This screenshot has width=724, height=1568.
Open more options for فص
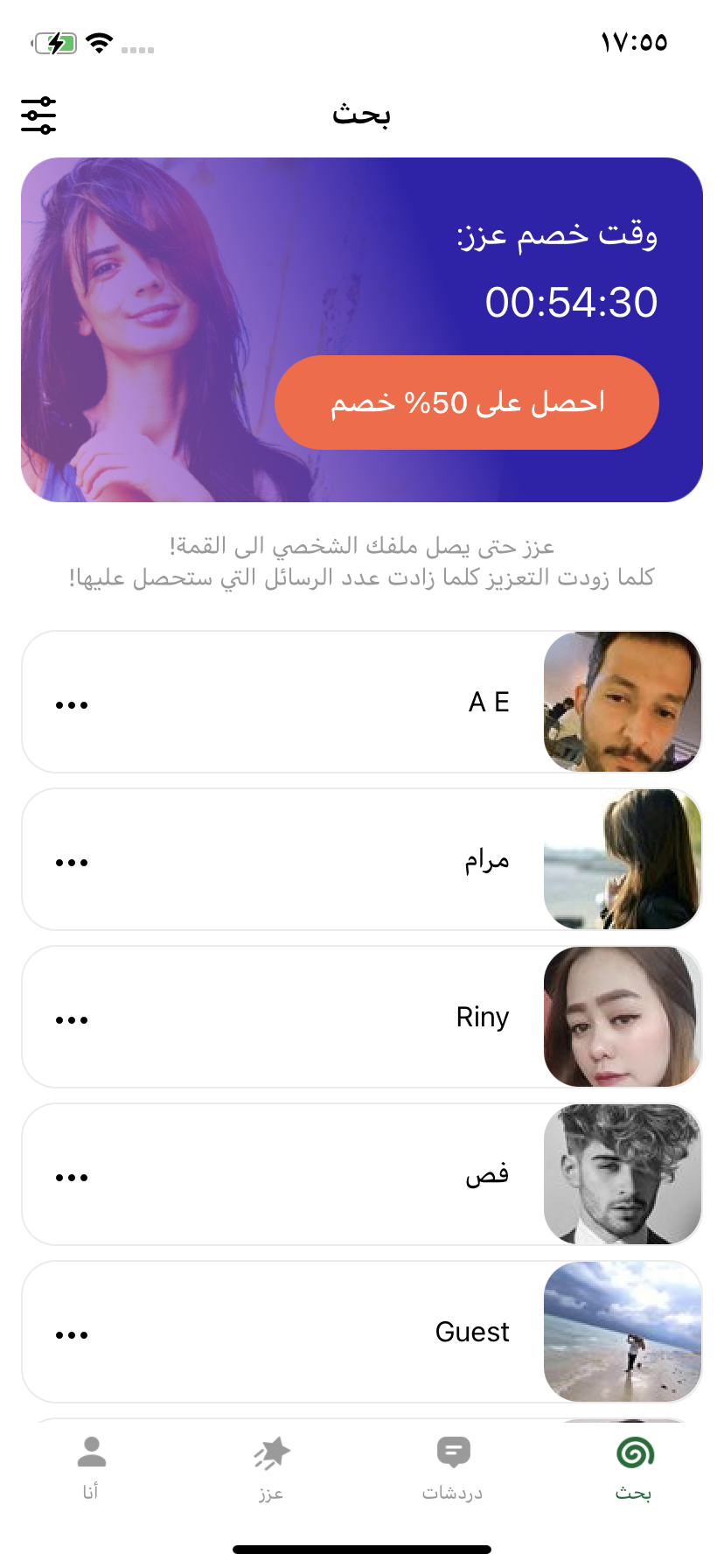point(72,1177)
